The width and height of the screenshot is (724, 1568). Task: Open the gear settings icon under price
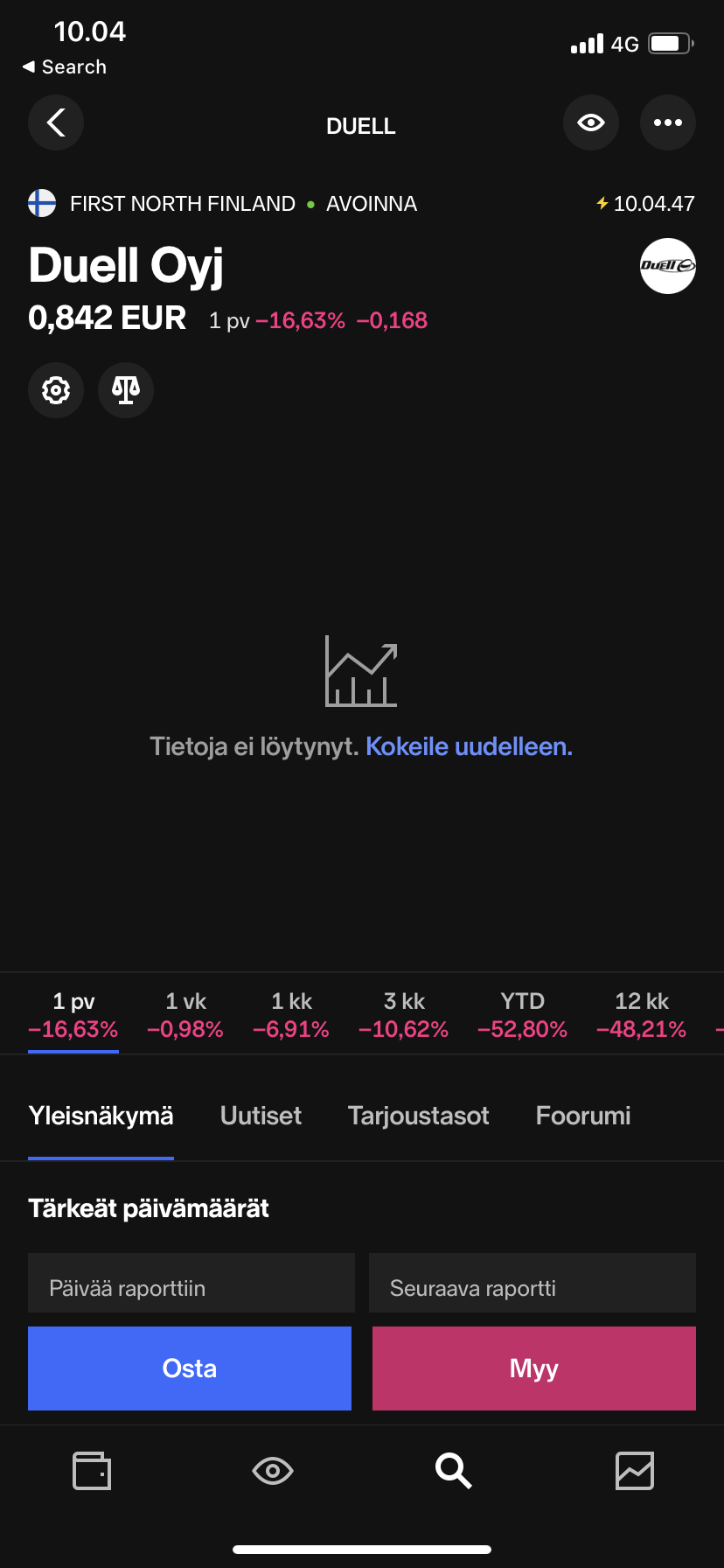(56, 389)
